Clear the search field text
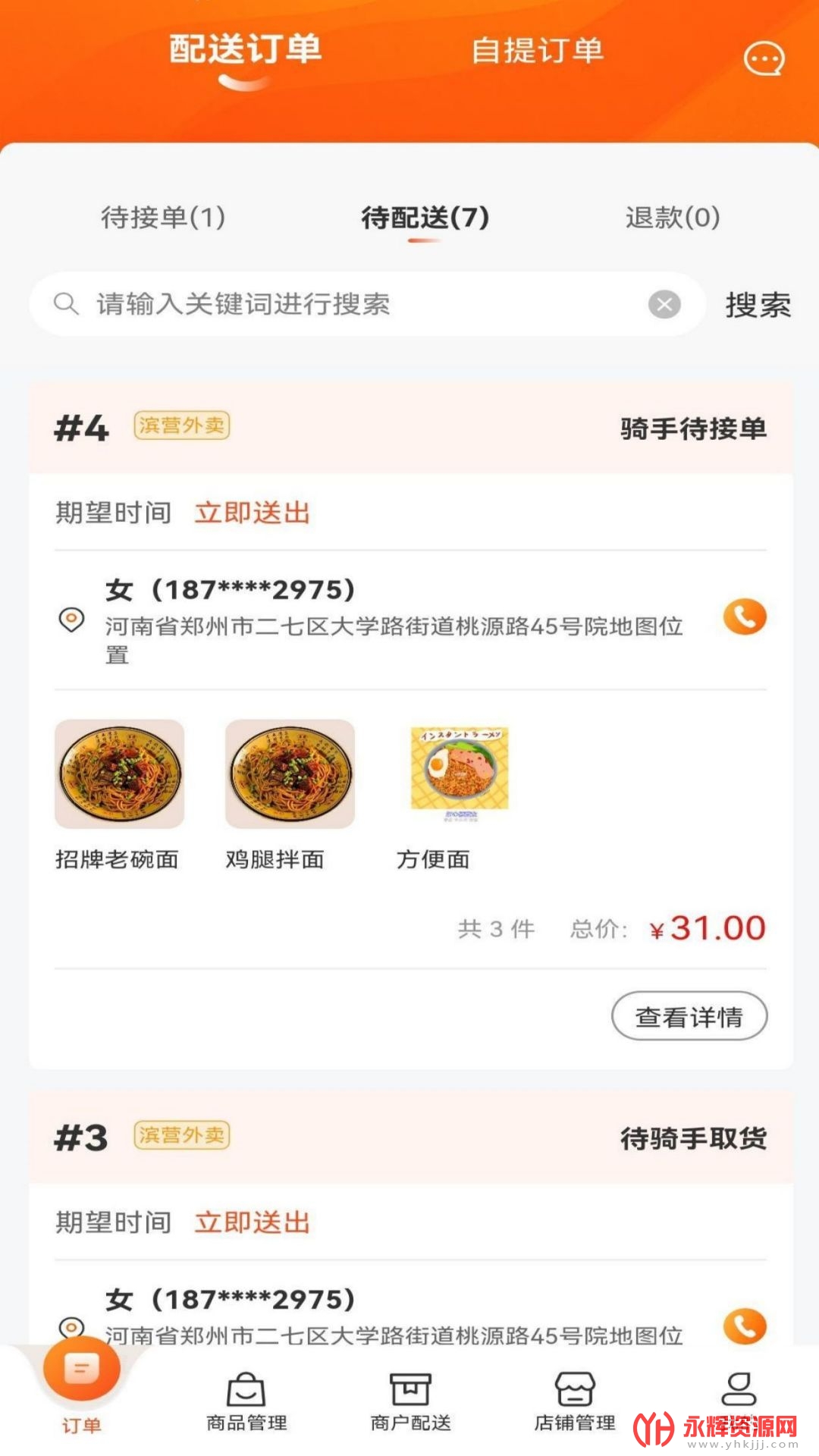819x1456 pixels. [x=664, y=305]
